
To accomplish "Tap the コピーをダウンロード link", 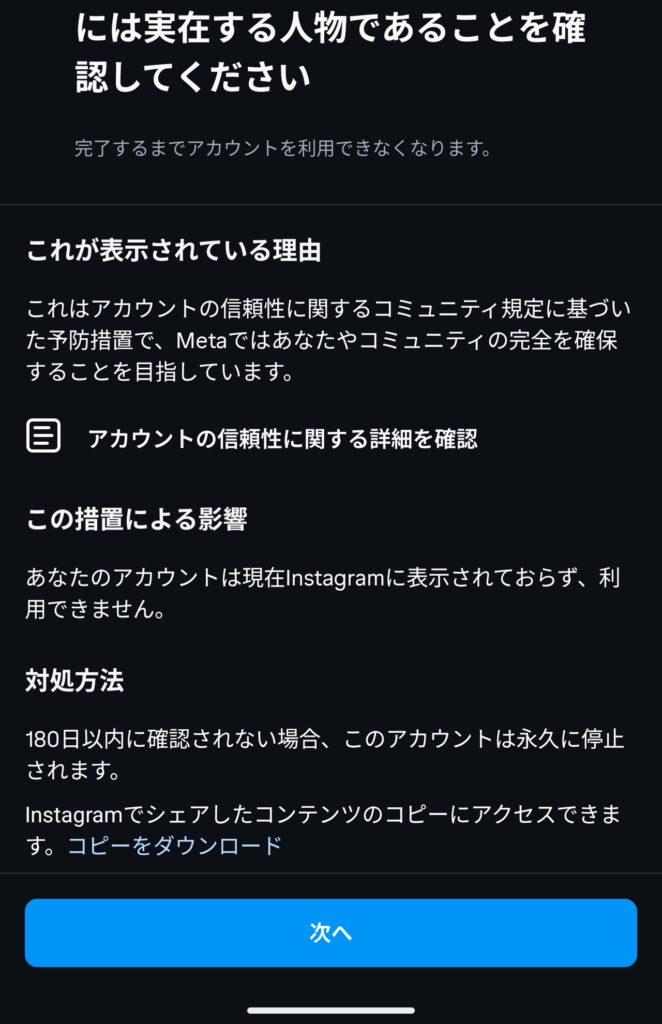I will tap(175, 846).
